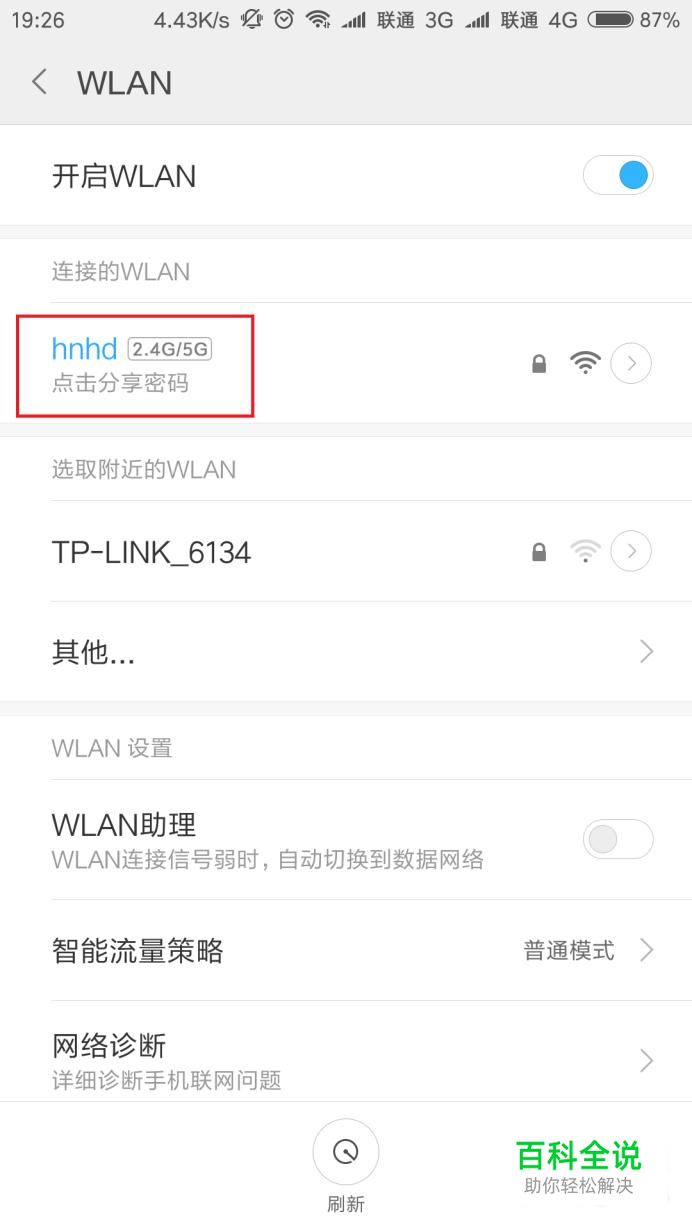Connect to TP-LINK_6134 network

[x=152, y=552]
